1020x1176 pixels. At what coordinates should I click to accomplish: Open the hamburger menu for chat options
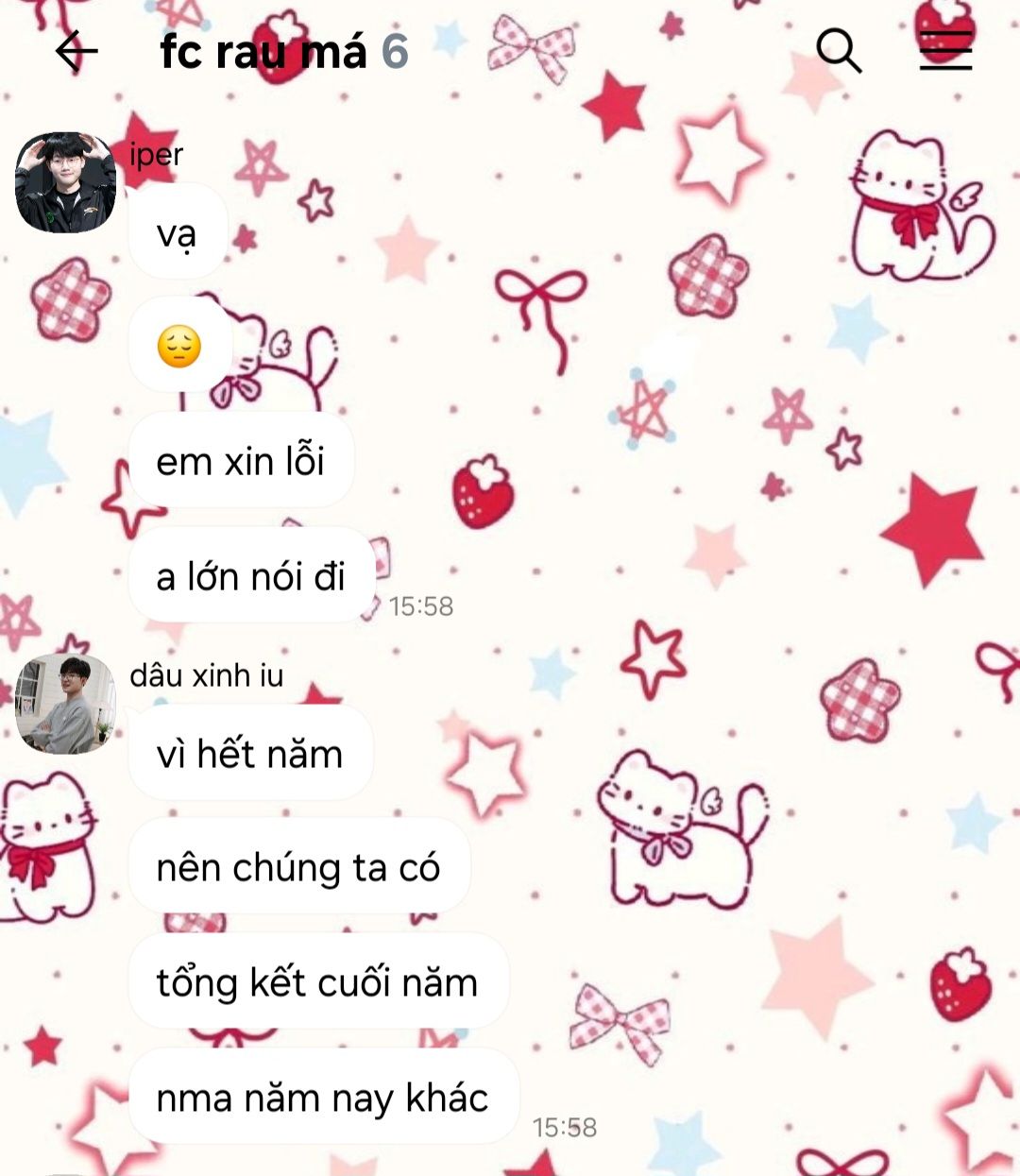click(x=945, y=51)
